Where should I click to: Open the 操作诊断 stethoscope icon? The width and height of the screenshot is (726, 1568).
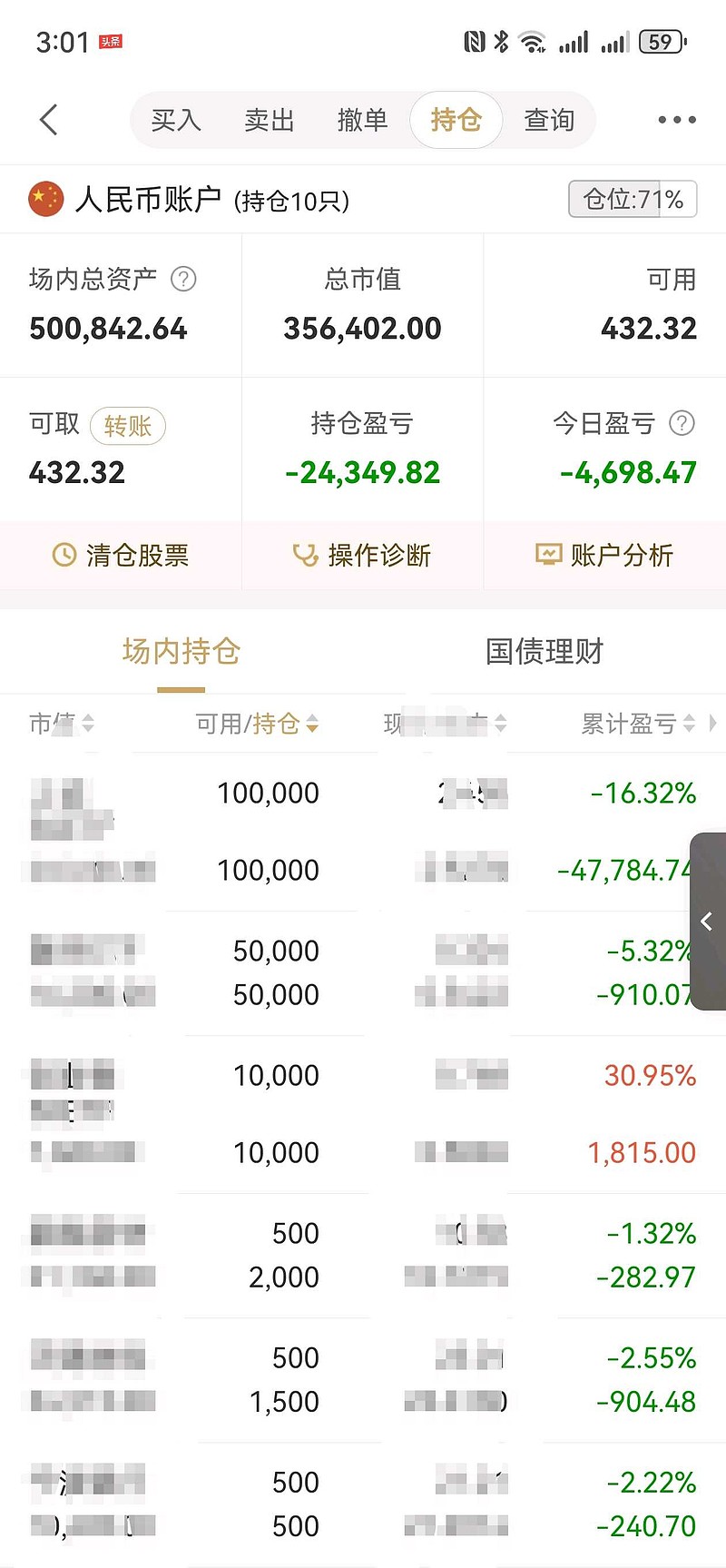coord(306,555)
